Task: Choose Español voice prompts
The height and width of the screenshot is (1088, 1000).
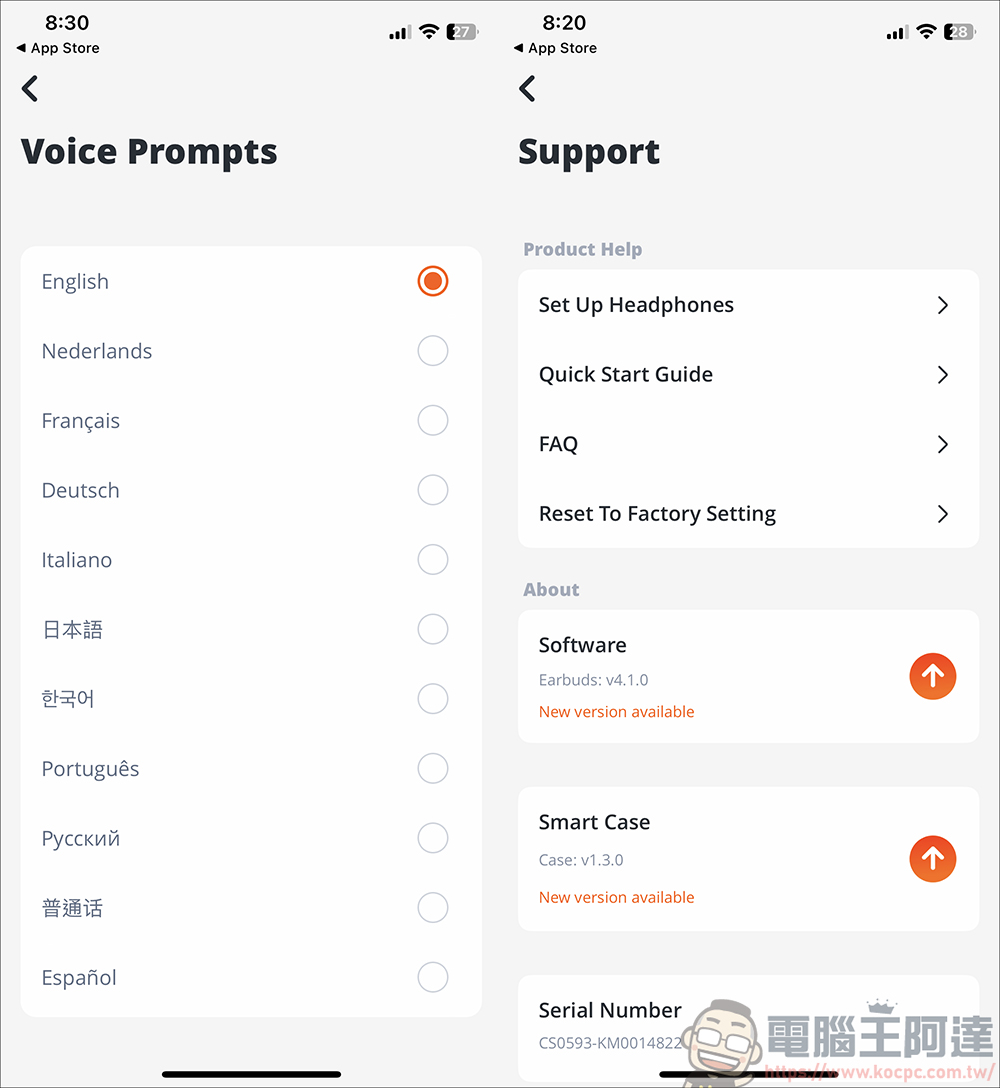Action: point(432,977)
